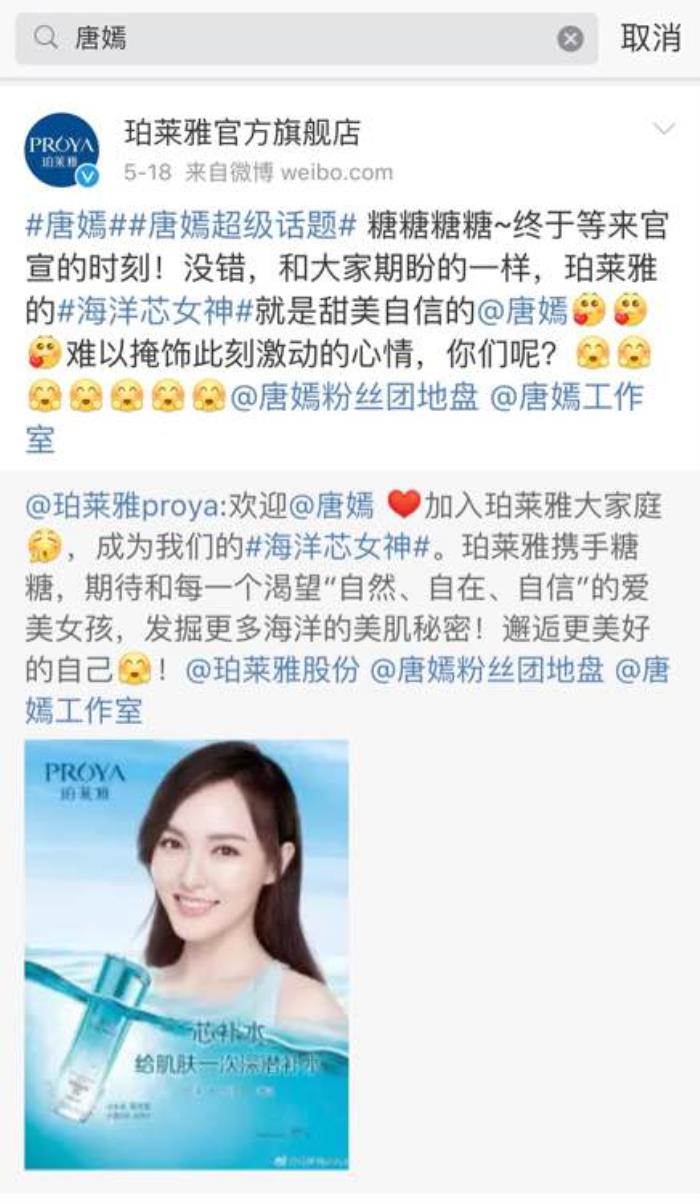Tap the search field containing 唐嫣
The height and width of the screenshot is (1204, 700).
[300, 39]
